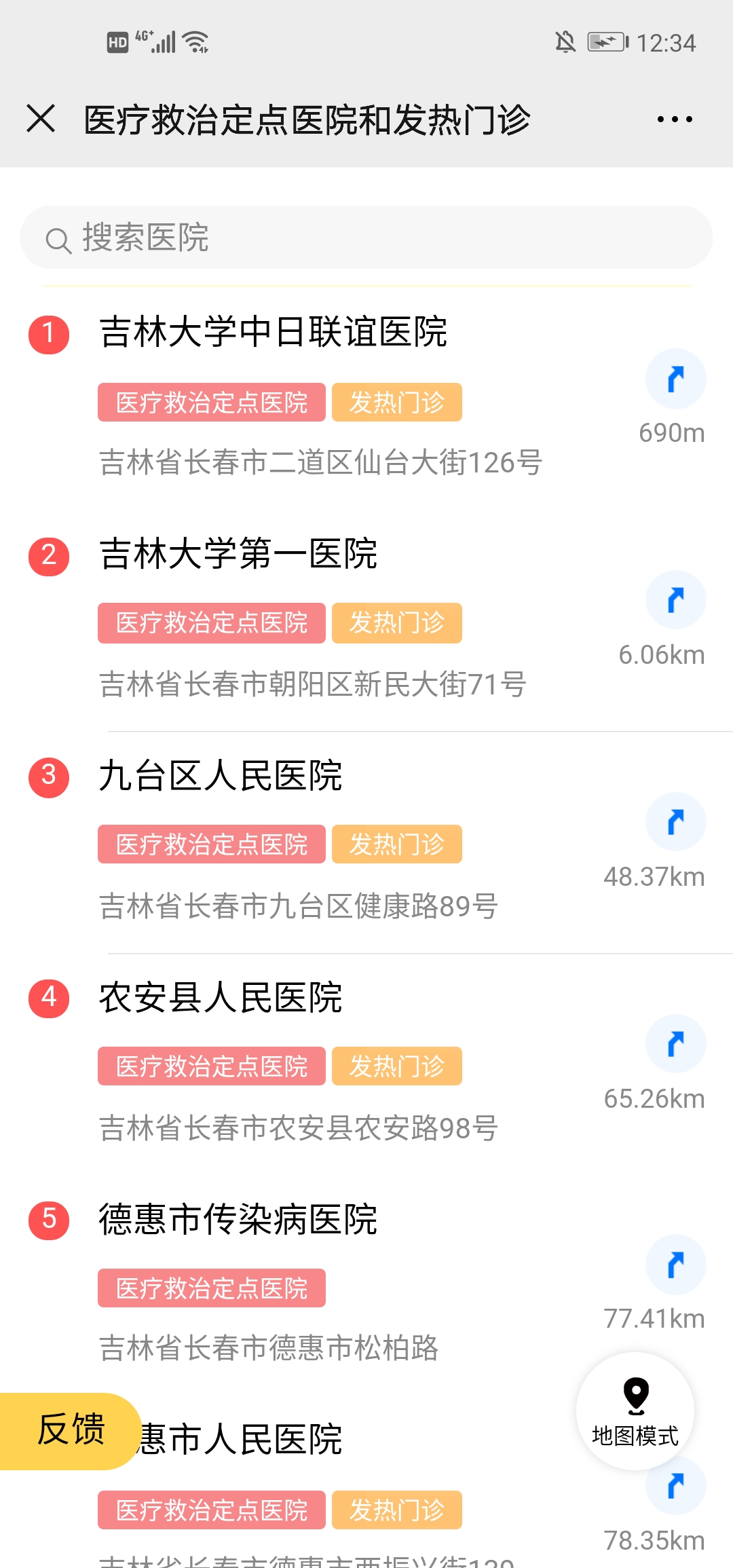Open 吉林大学中日联谊医院 details

click(x=273, y=333)
